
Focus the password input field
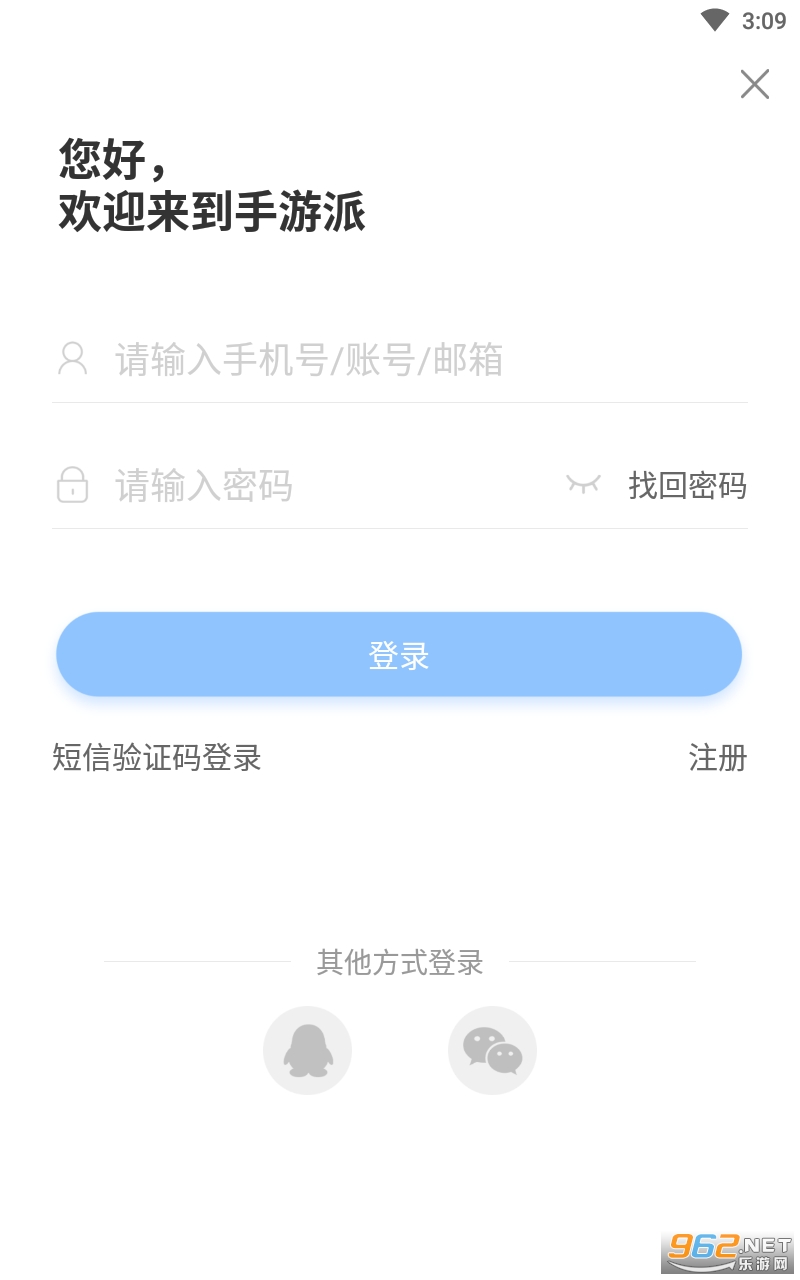(330, 486)
